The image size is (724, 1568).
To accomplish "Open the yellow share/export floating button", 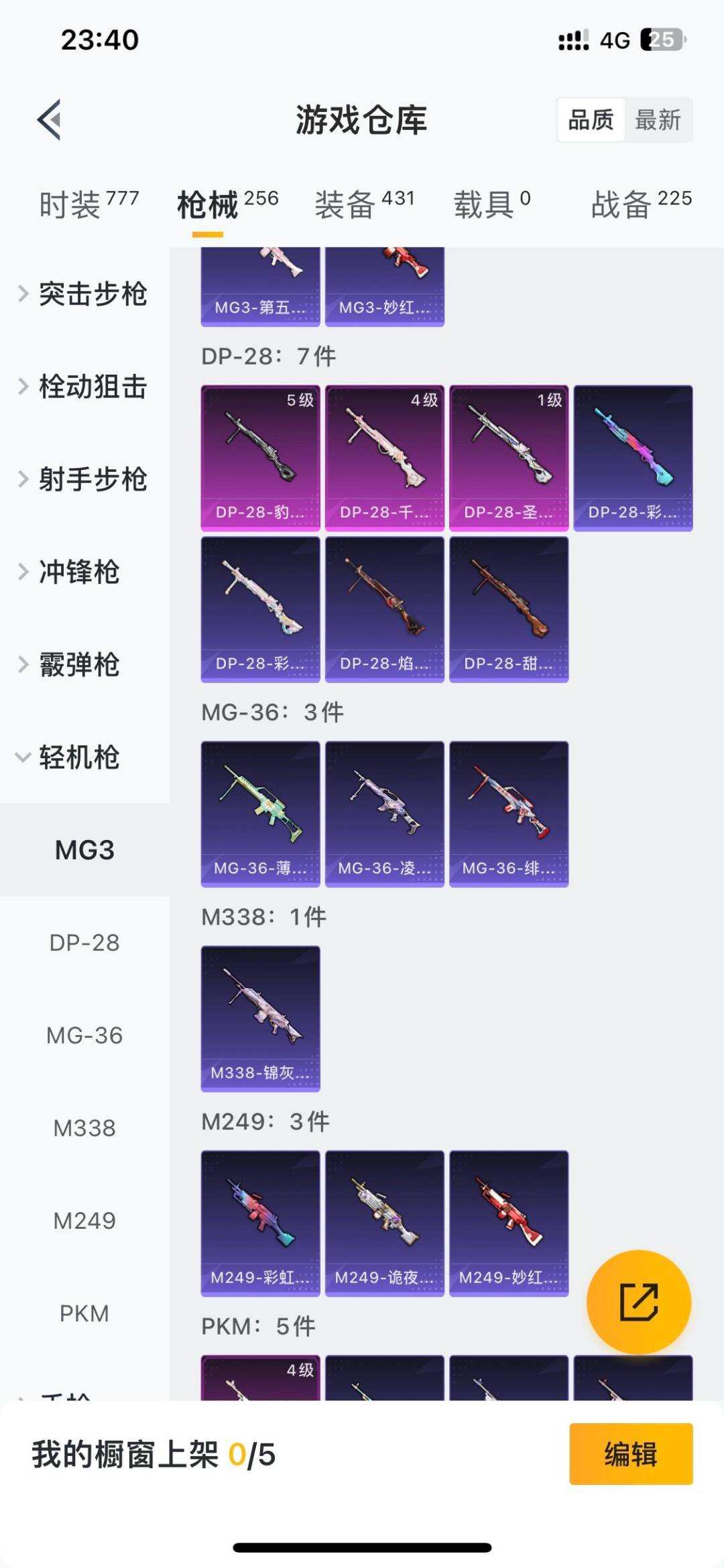I will 639,1301.
